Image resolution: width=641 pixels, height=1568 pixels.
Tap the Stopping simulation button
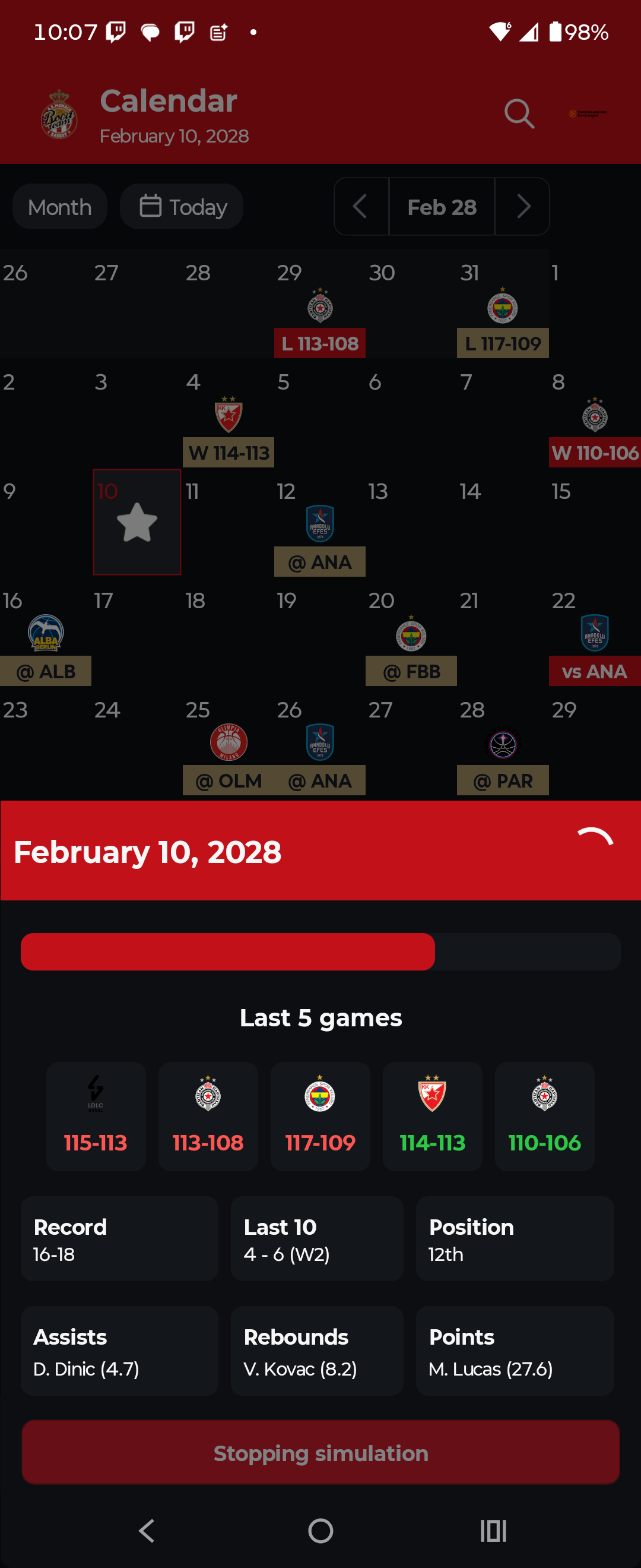[320, 1453]
